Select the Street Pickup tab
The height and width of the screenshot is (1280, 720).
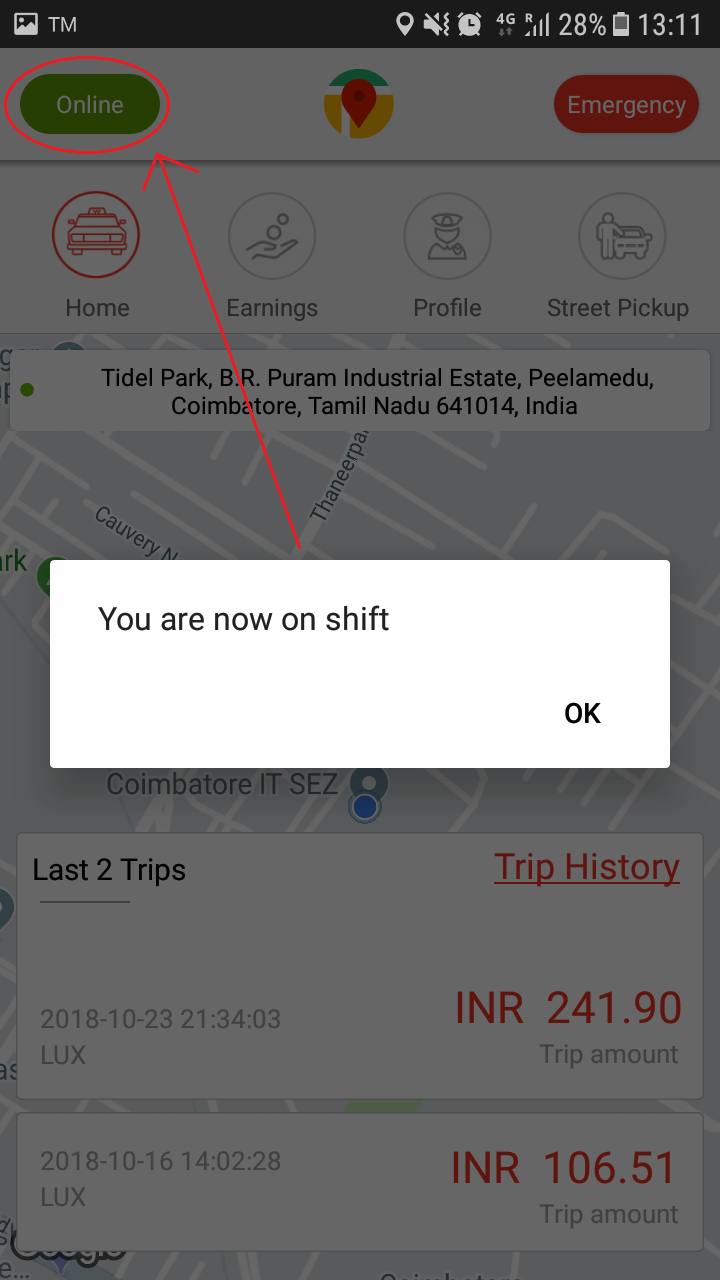[620, 256]
